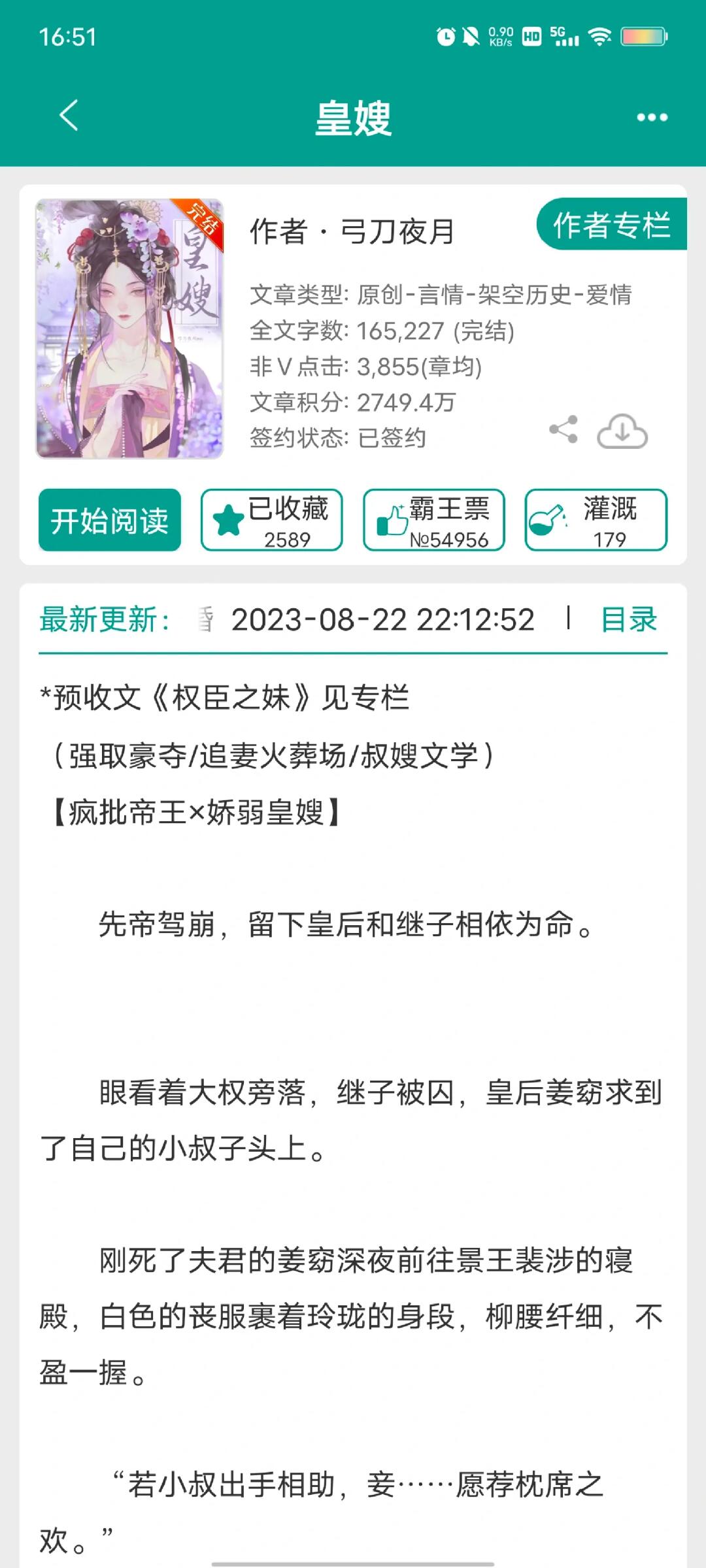
Task: Toggle the alarm indicator in status bar
Action: [446, 37]
